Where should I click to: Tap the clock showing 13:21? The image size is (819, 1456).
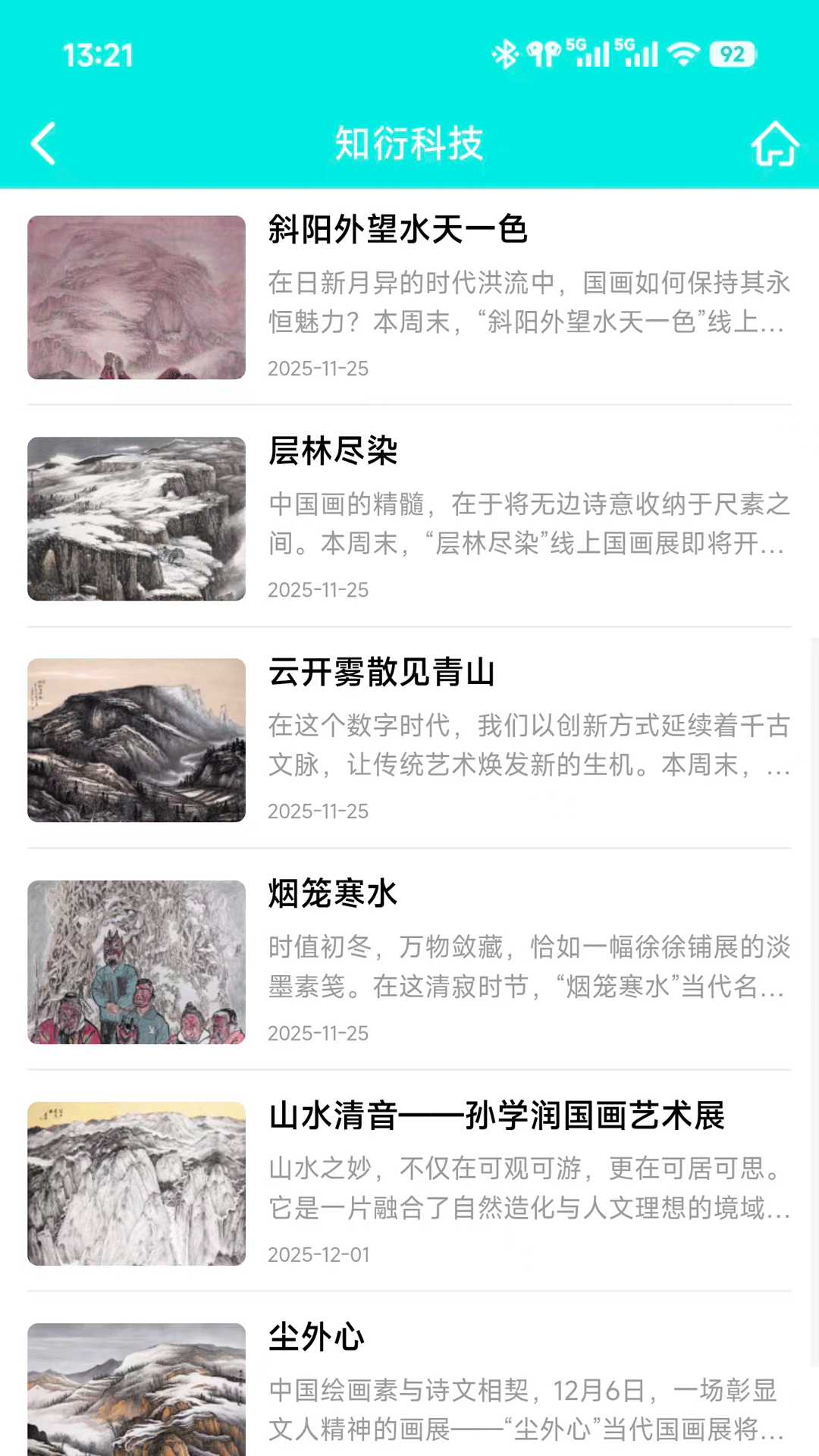click(99, 54)
